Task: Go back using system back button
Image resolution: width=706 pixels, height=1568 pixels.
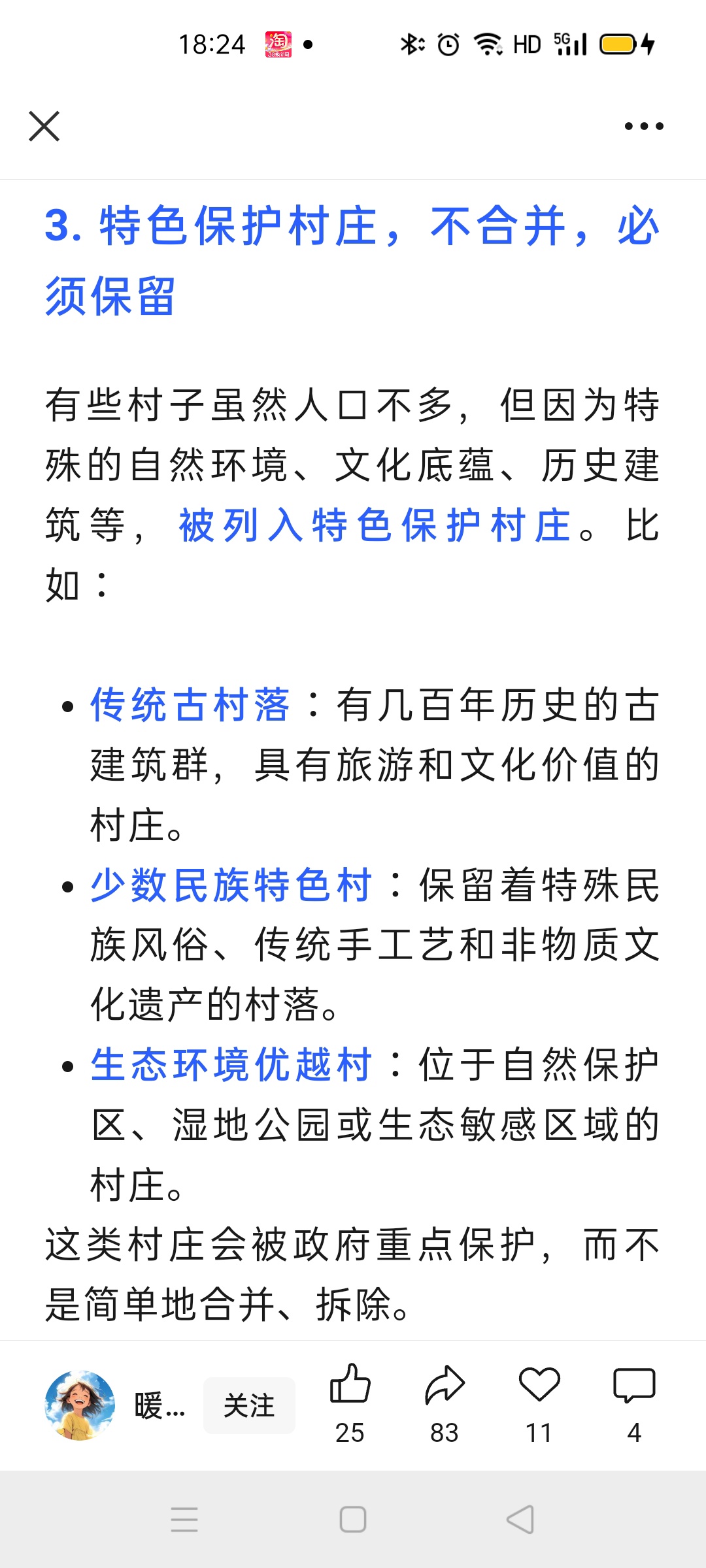Action: tap(521, 1519)
